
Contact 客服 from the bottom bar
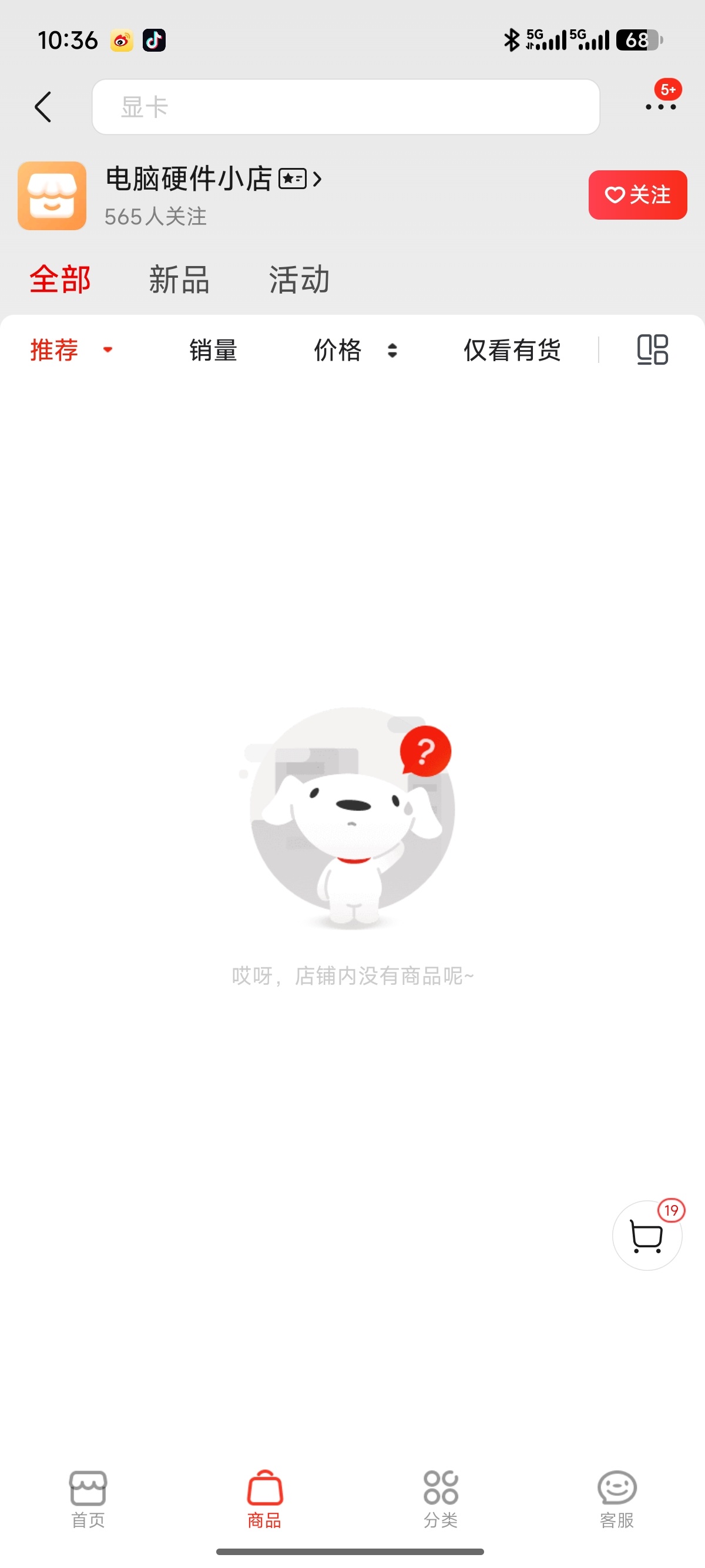(x=616, y=1499)
